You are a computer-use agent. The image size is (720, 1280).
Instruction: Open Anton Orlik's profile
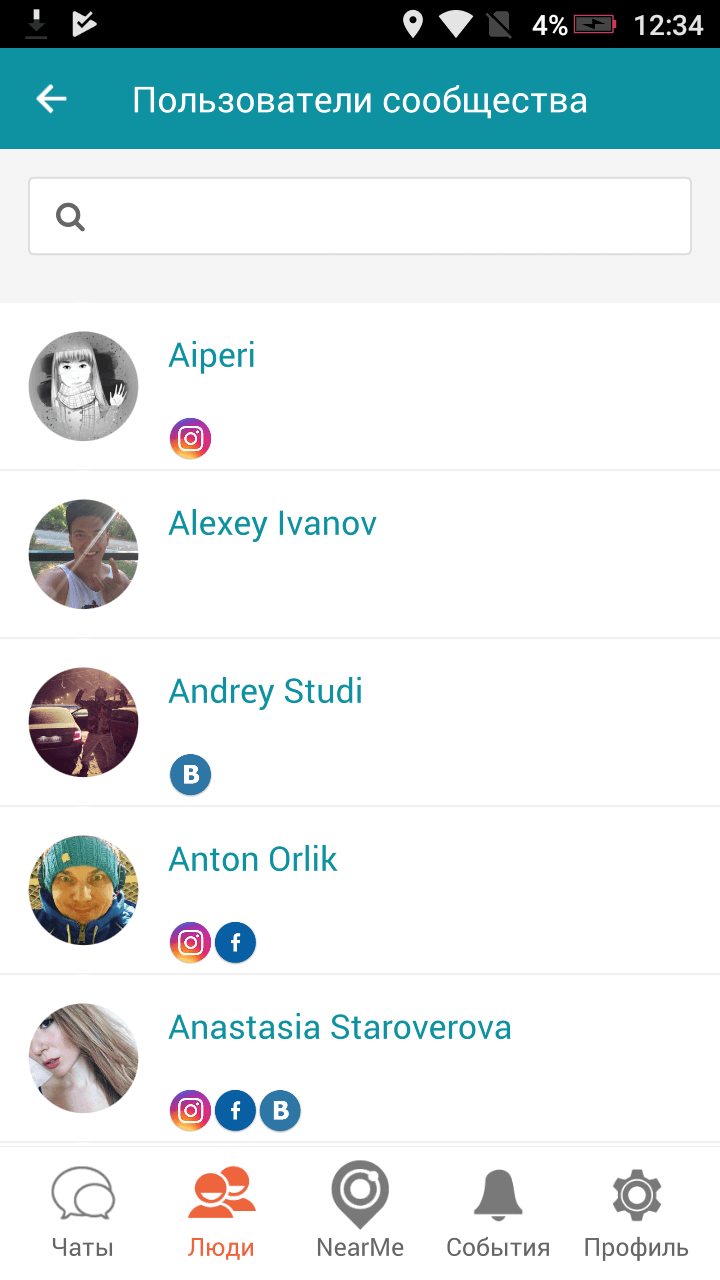pos(253,860)
